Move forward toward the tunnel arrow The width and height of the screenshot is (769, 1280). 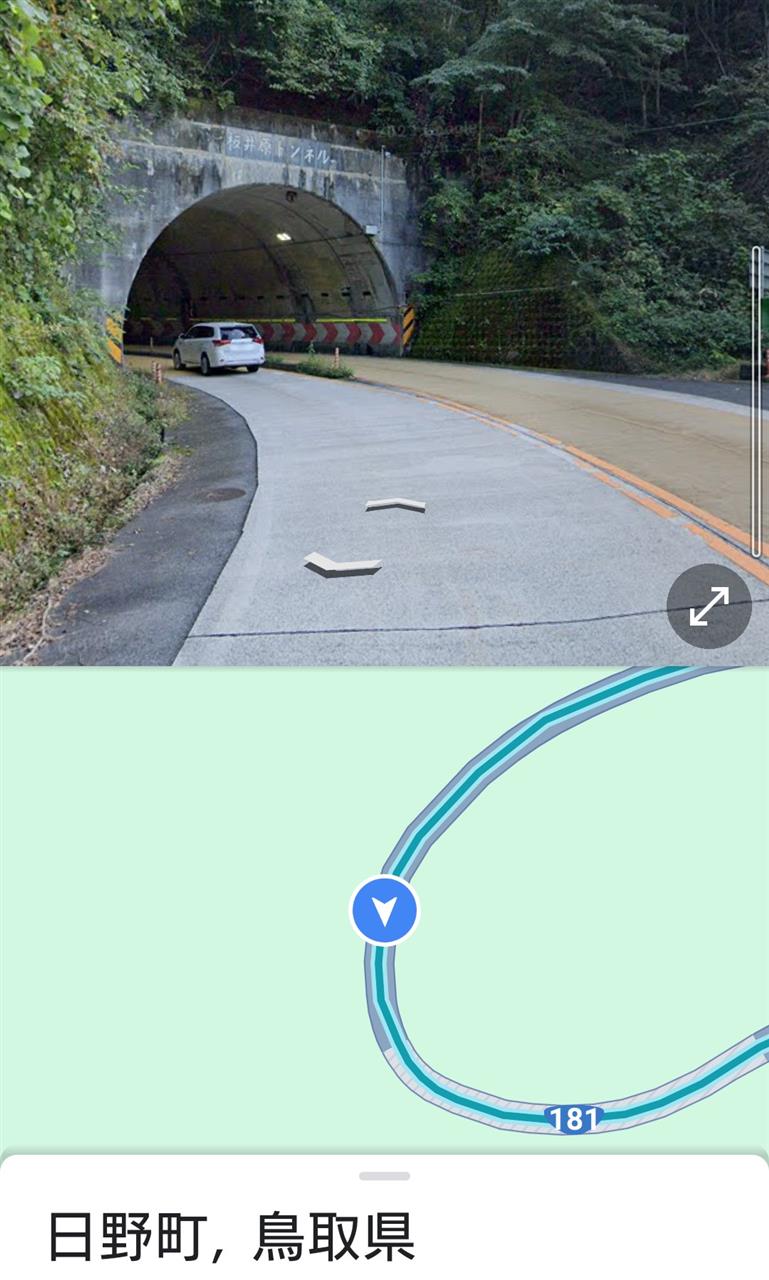(395, 504)
